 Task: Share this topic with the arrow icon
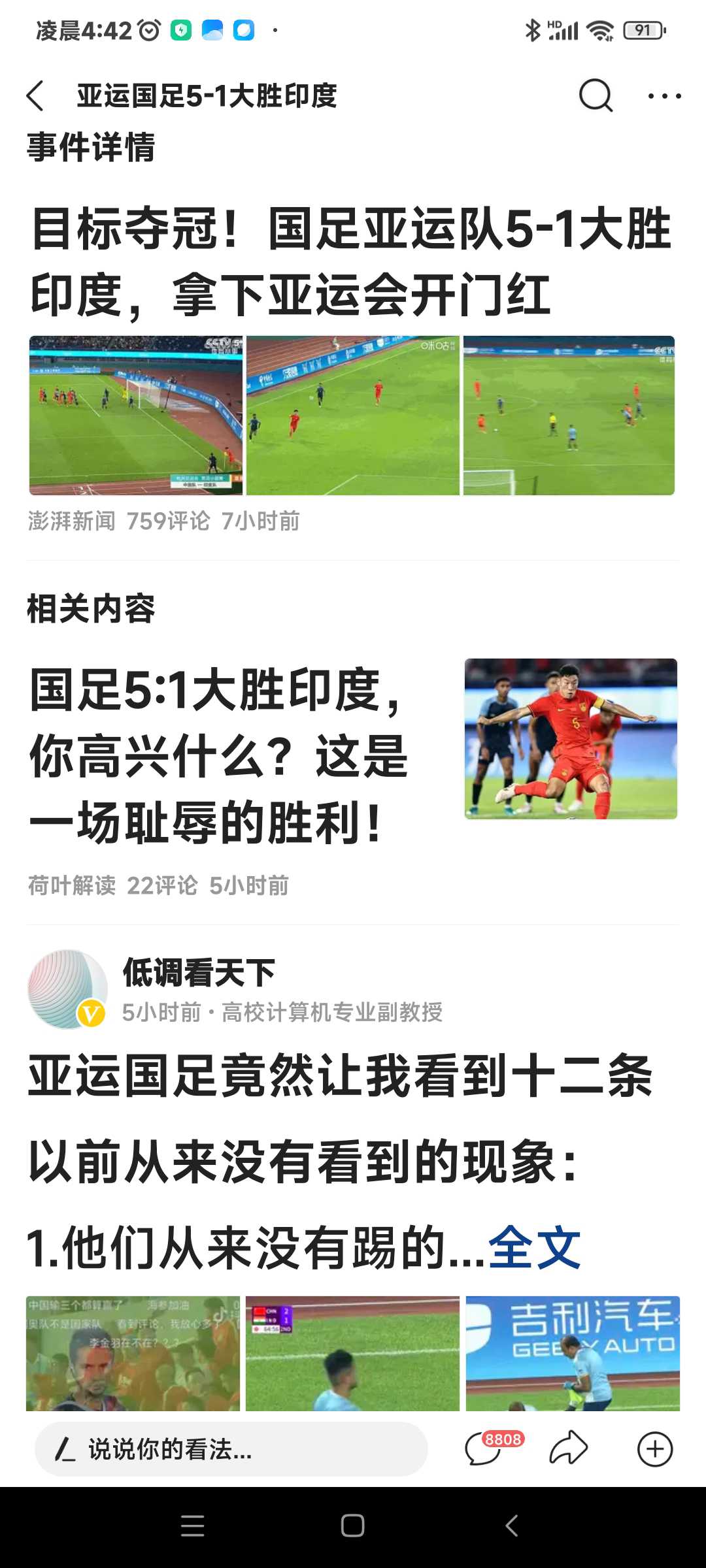(x=569, y=1448)
